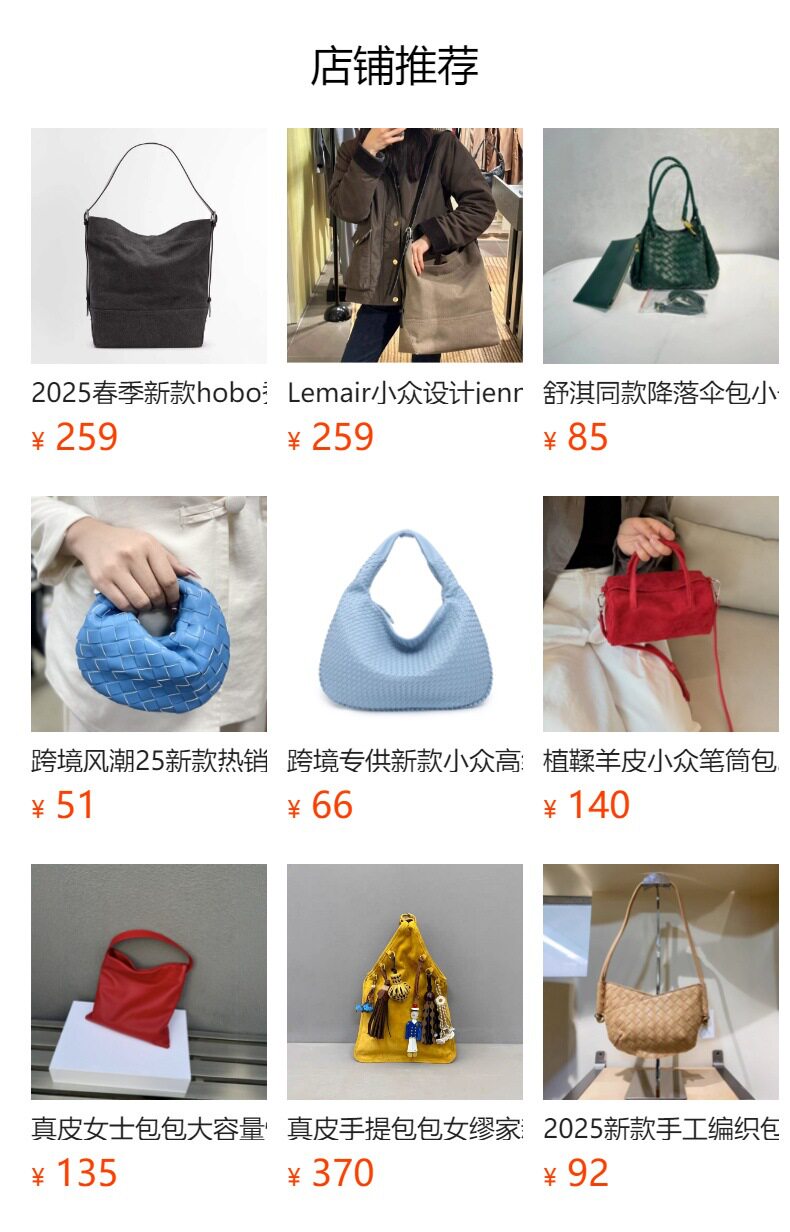Image resolution: width=790 pixels, height=1232 pixels.
Task: View the Lemair小众设计 shoulder bag listing
Action: point(404,246)
